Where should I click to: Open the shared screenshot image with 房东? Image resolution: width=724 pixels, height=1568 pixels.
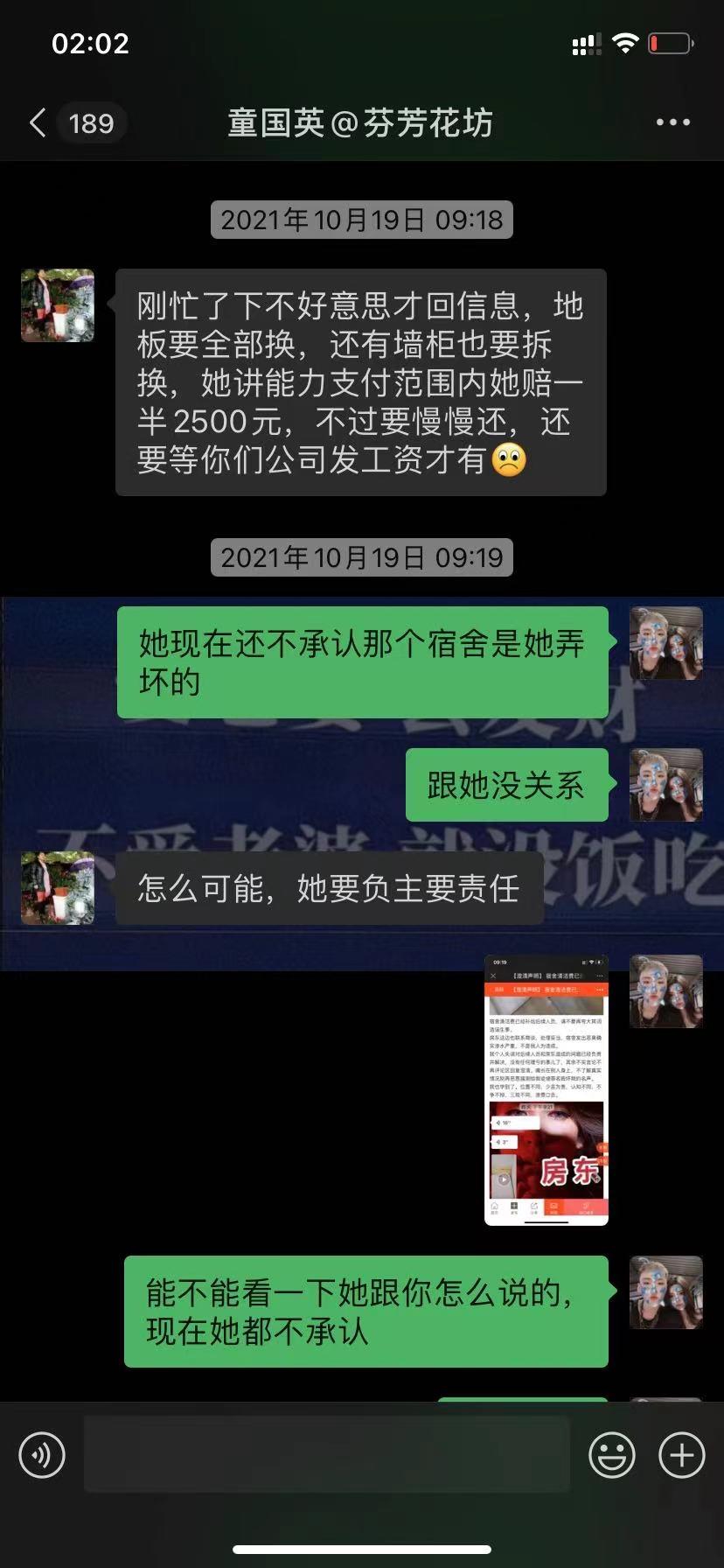[546, 1089]
